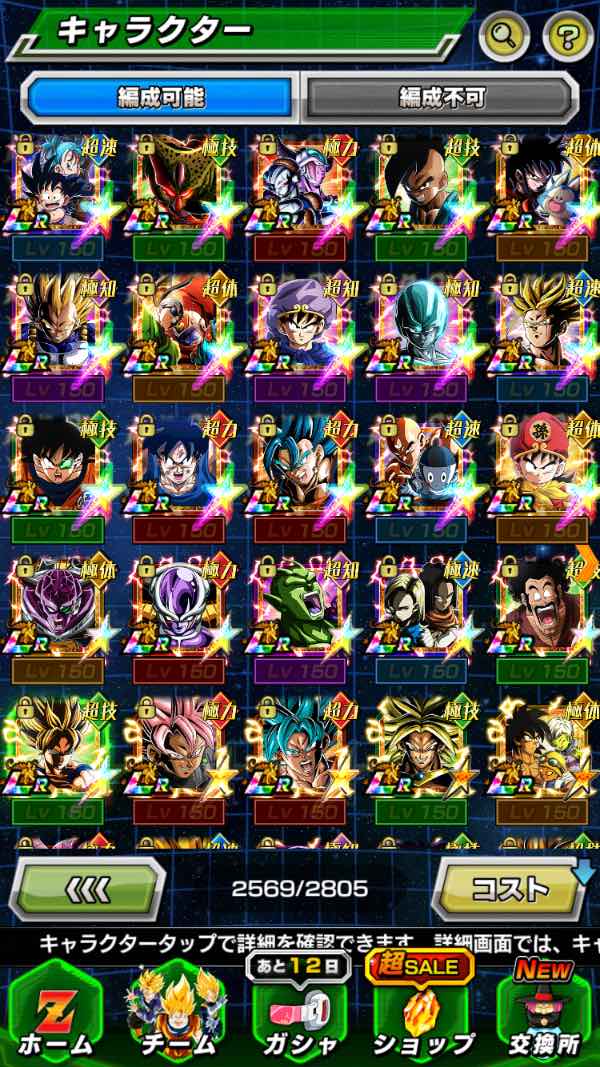Open the character search magnifier
Screen dimensions: 600x1067
click(x=506, y=37)
